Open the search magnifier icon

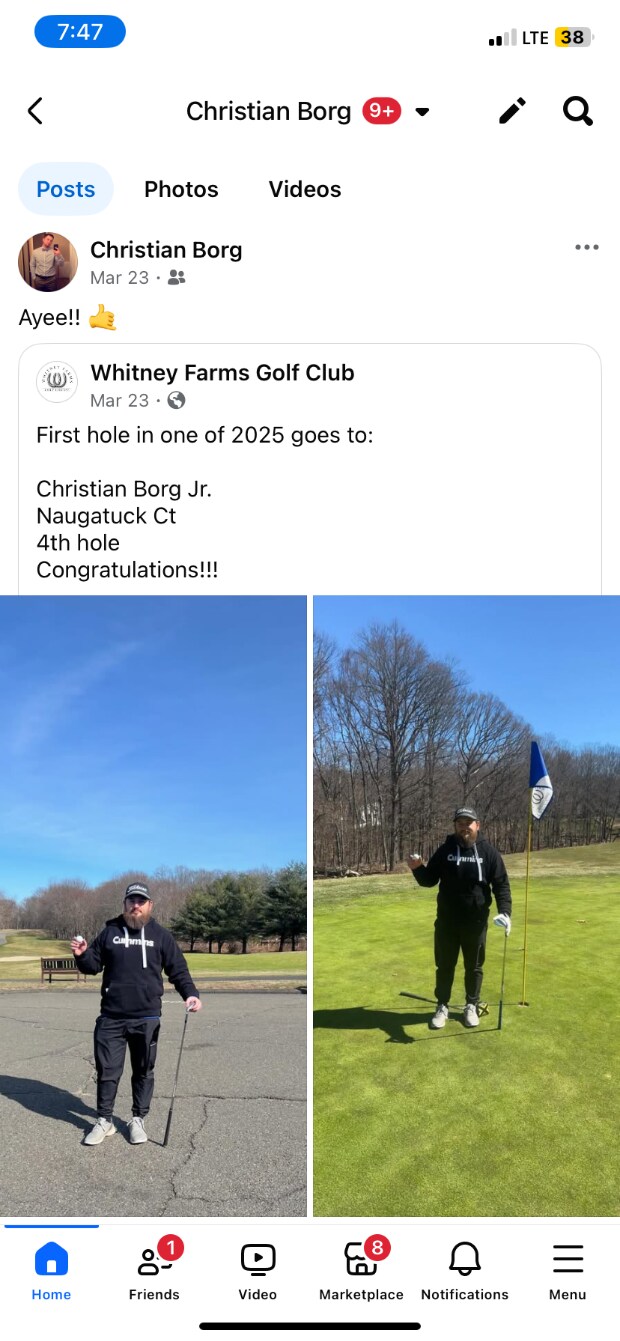578,111
